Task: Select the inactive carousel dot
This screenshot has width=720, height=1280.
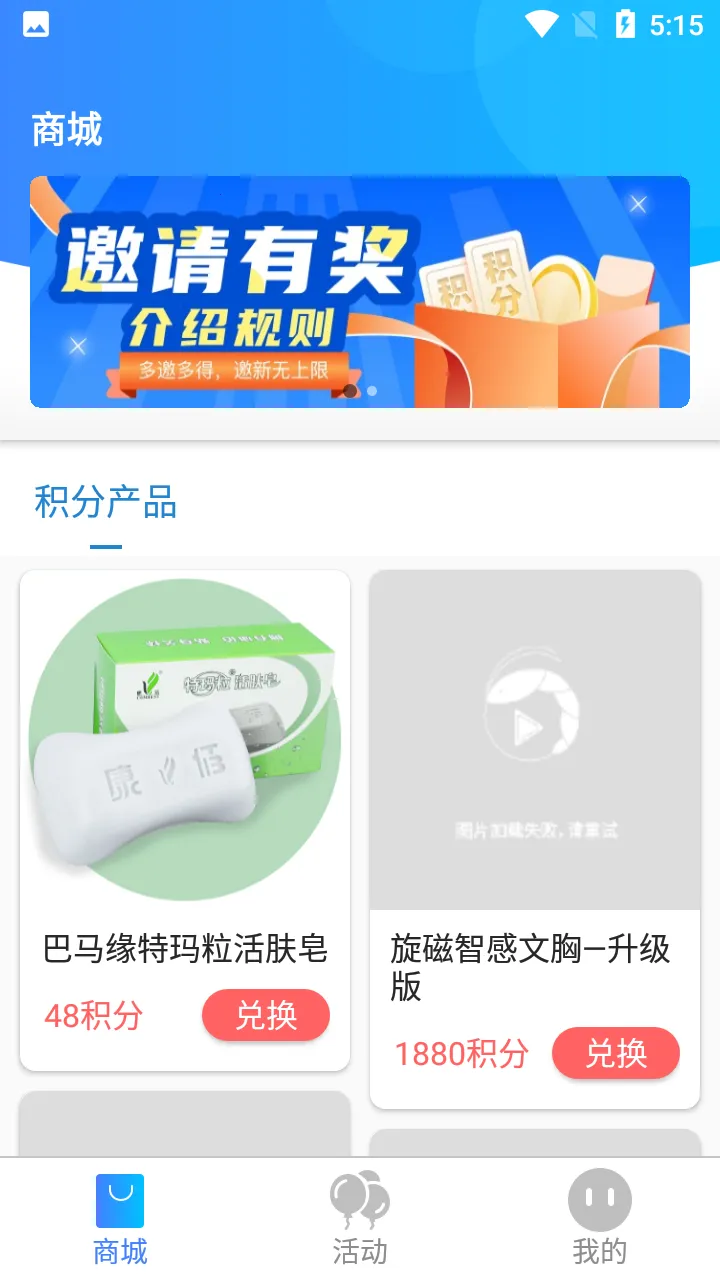Action: pyautogui.click(x=371, y=390)
